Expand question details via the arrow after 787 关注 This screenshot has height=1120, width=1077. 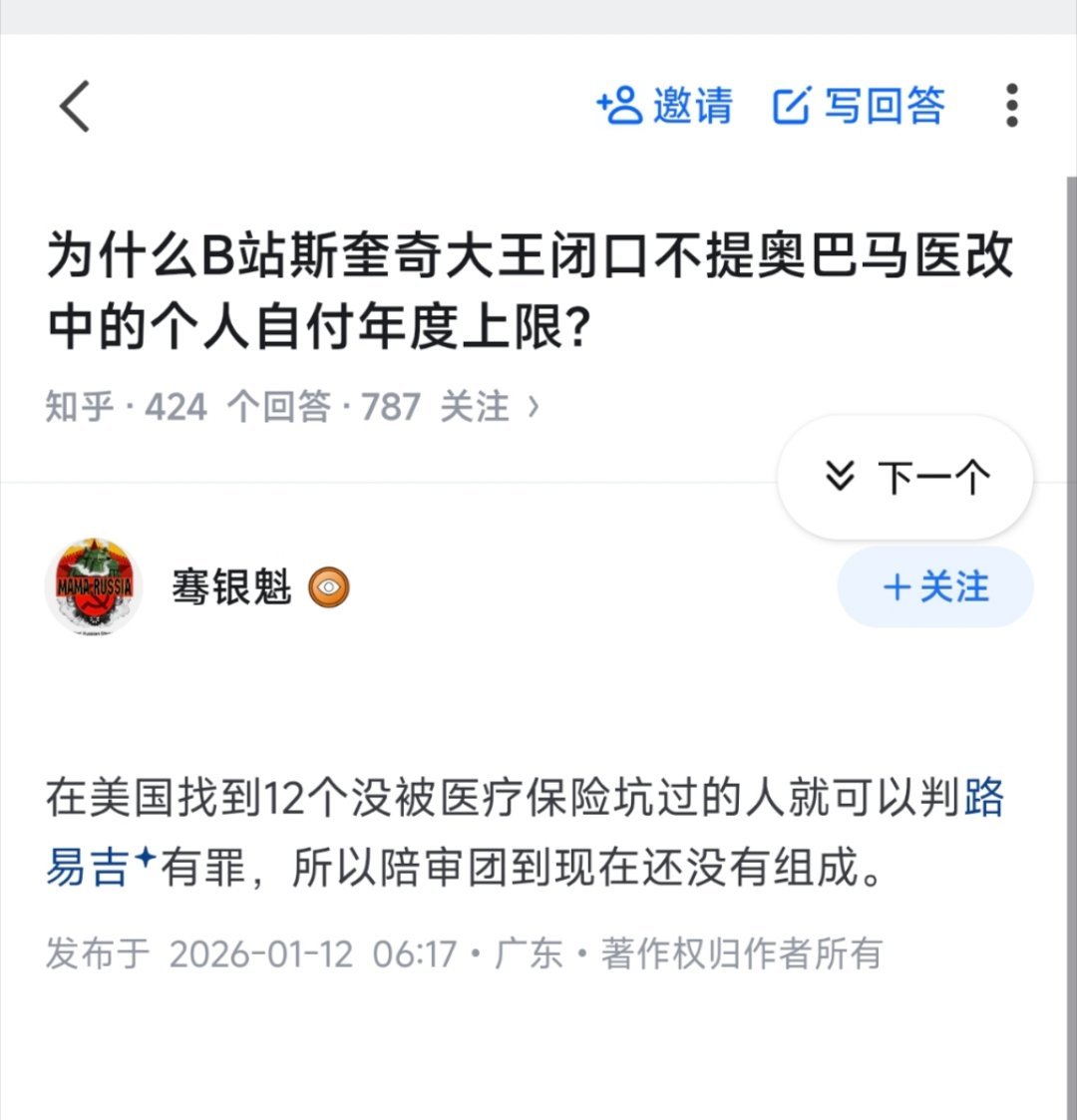click(x=535, y=405)
